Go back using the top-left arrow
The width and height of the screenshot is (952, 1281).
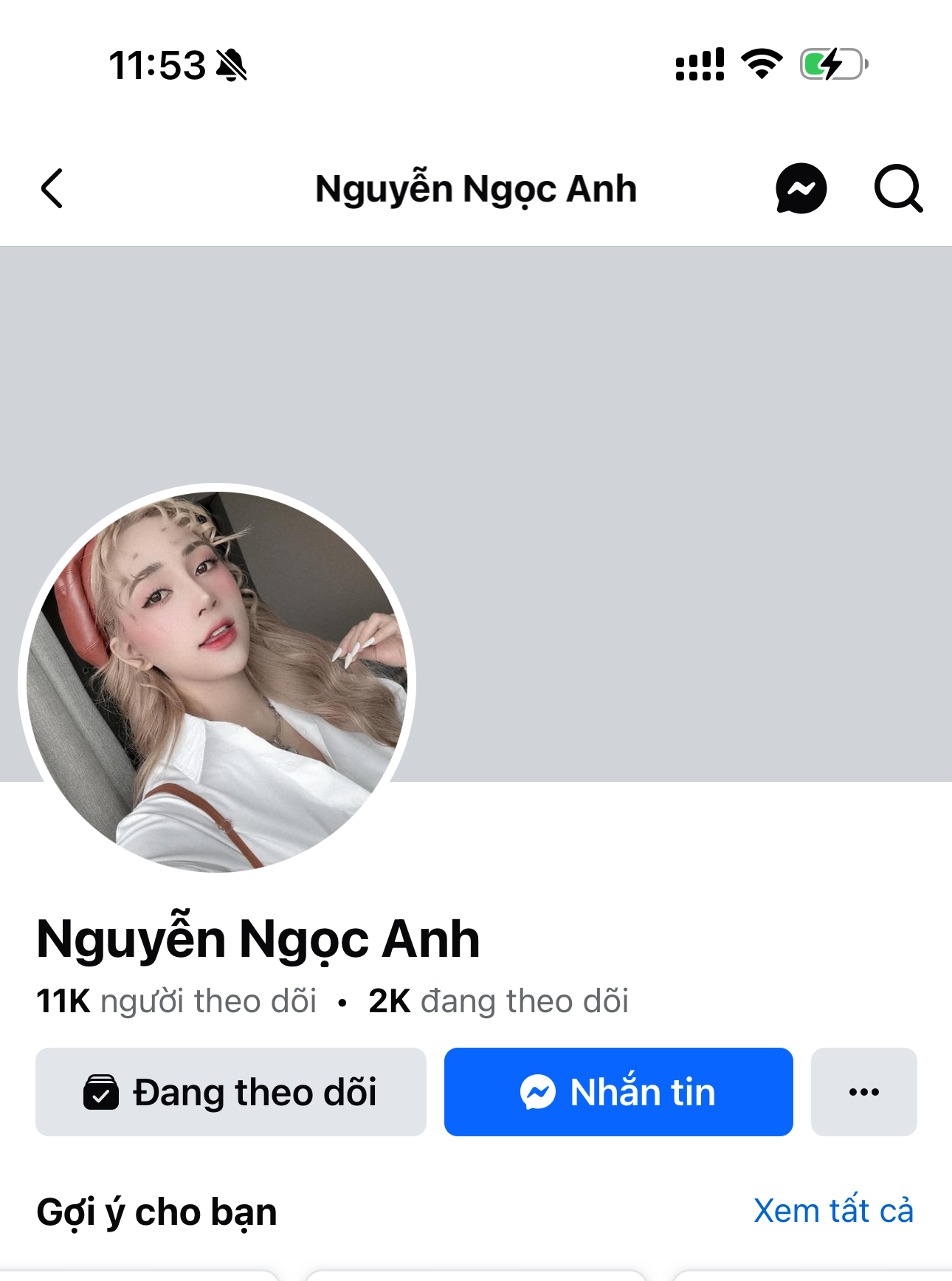click(52, 189)
